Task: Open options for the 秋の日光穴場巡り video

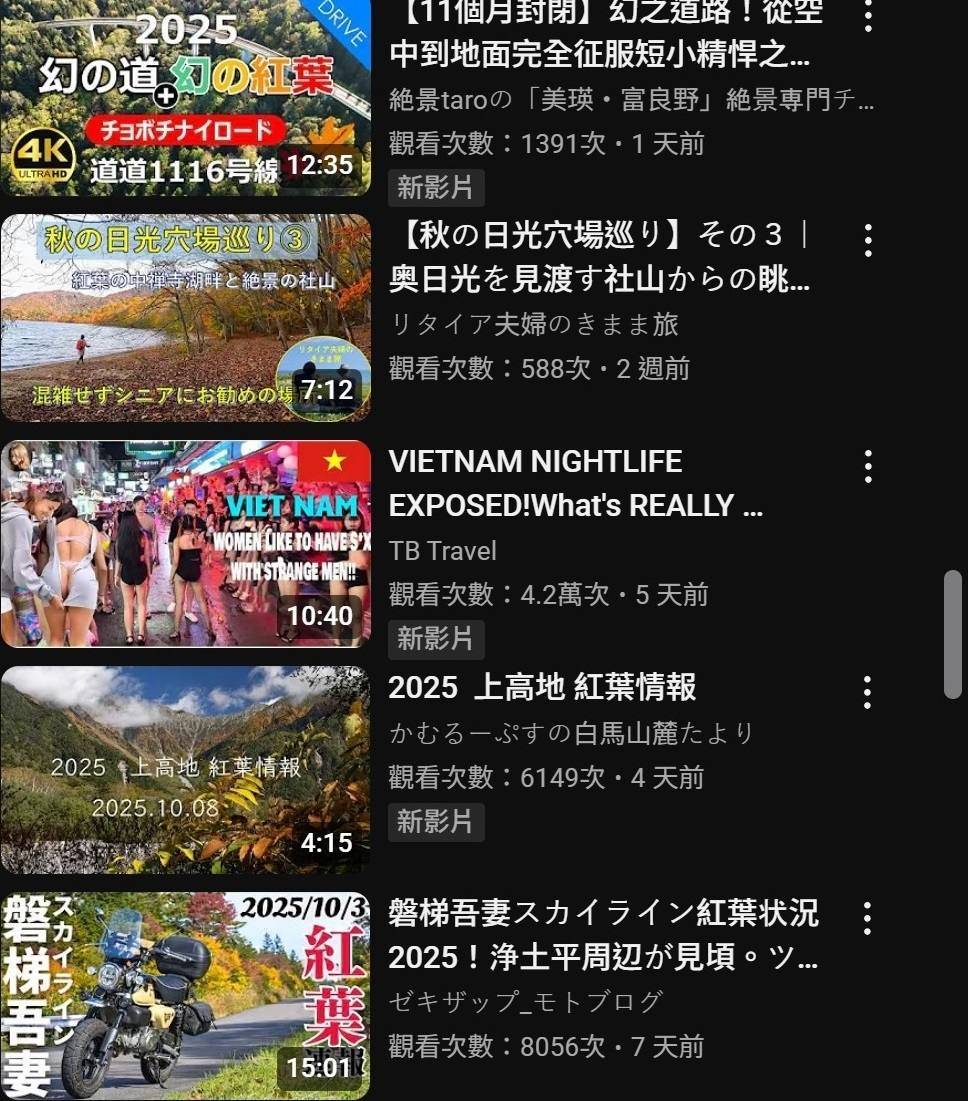Action: [x=867, y=240]
